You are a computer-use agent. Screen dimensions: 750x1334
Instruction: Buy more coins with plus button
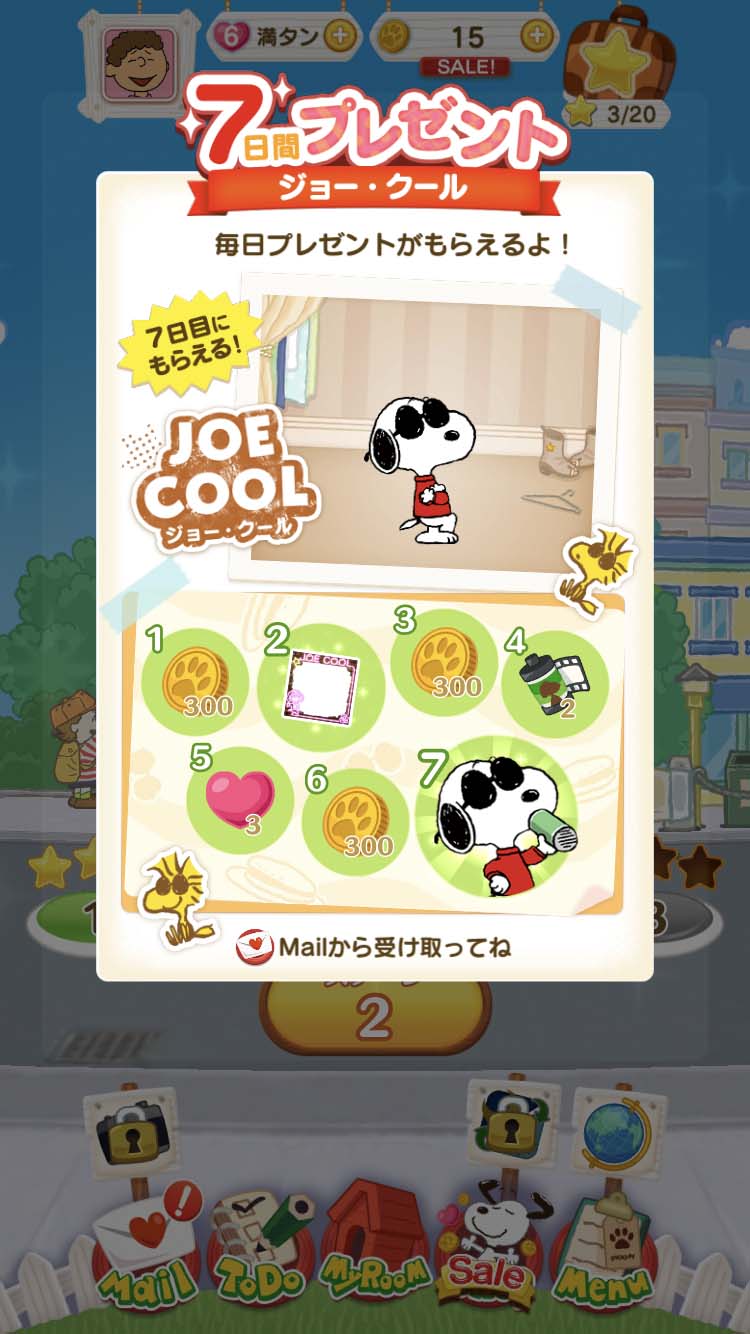(538, 37)
